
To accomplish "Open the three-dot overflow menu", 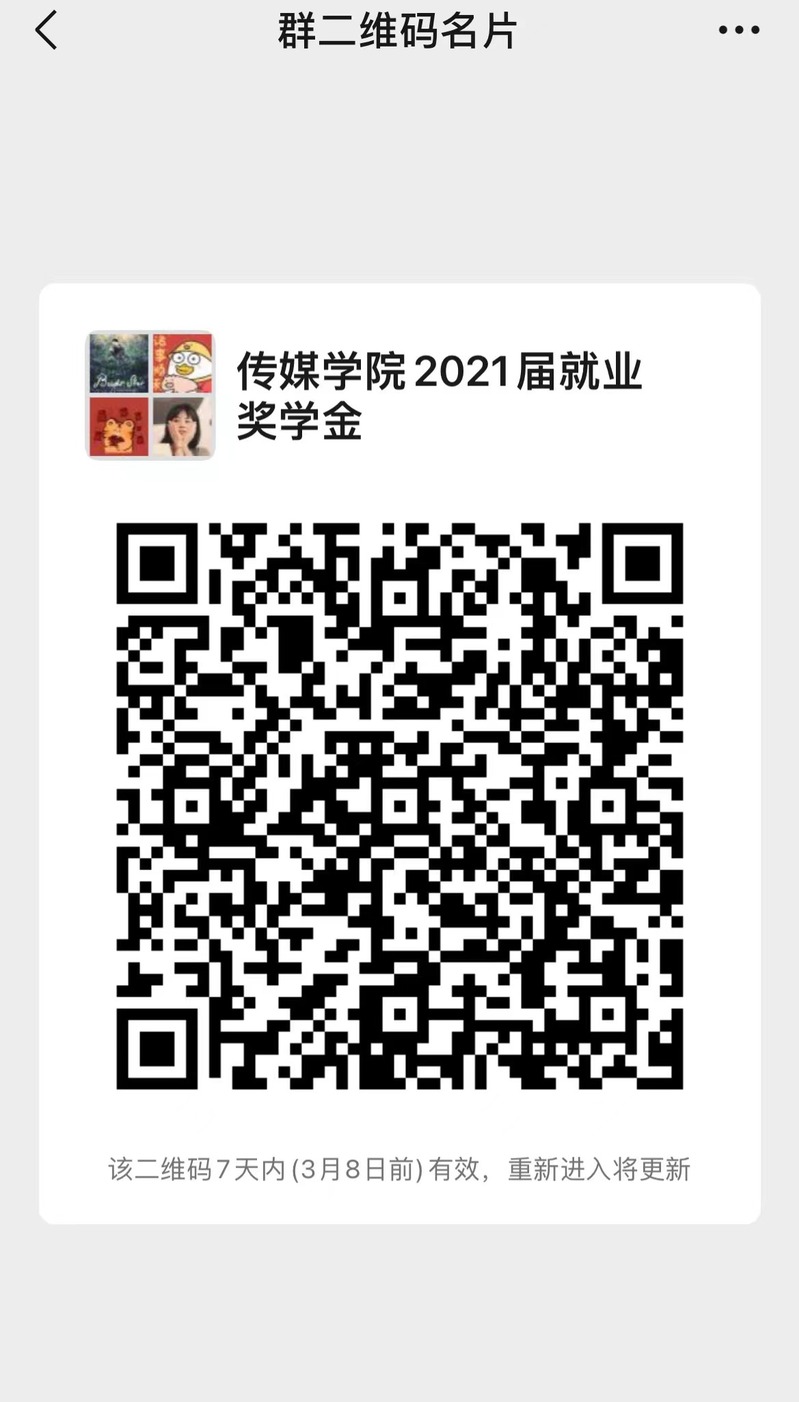I will 739,30.
